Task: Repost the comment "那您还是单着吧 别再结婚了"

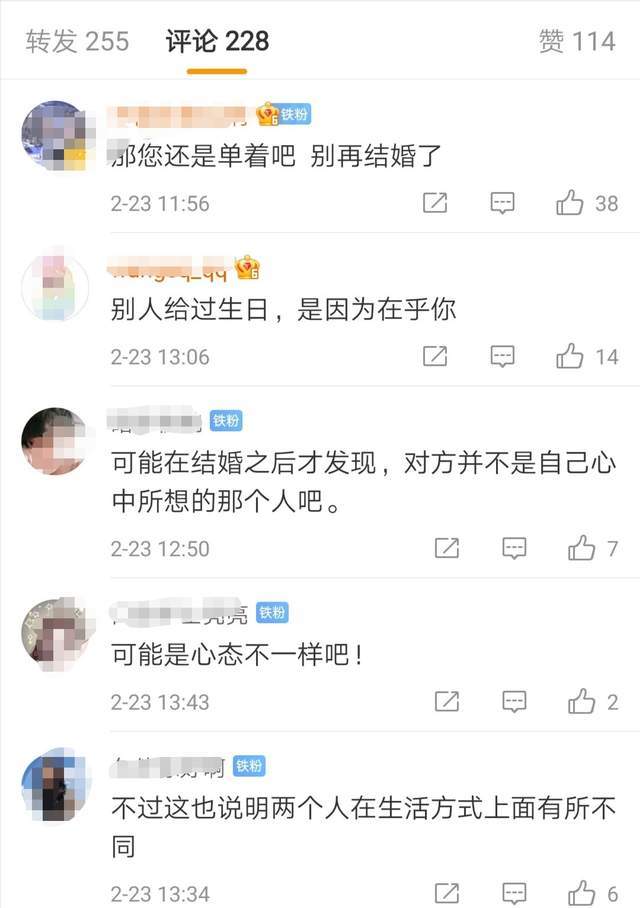Action: (x=435, y=203)
